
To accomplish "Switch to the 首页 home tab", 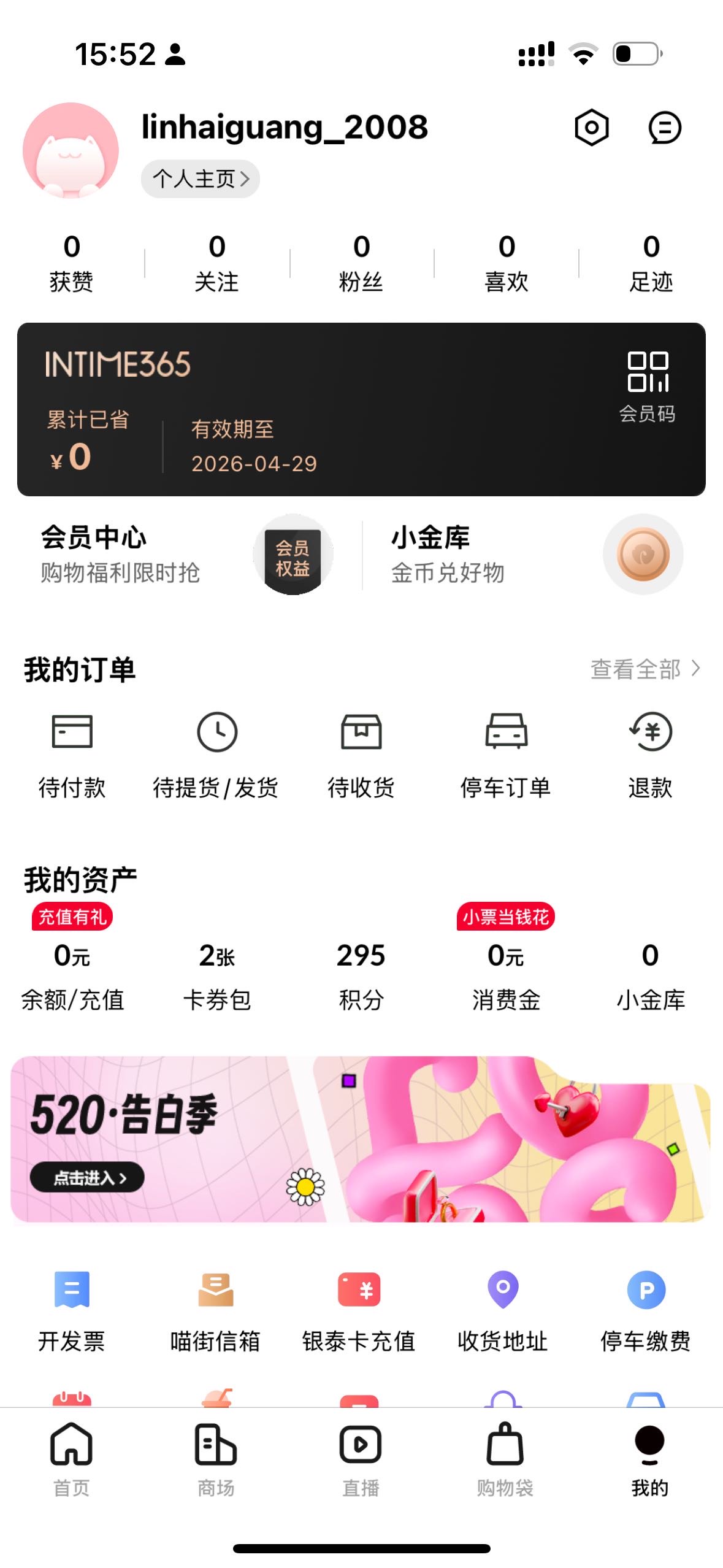I will click(x=72, y=1460).
